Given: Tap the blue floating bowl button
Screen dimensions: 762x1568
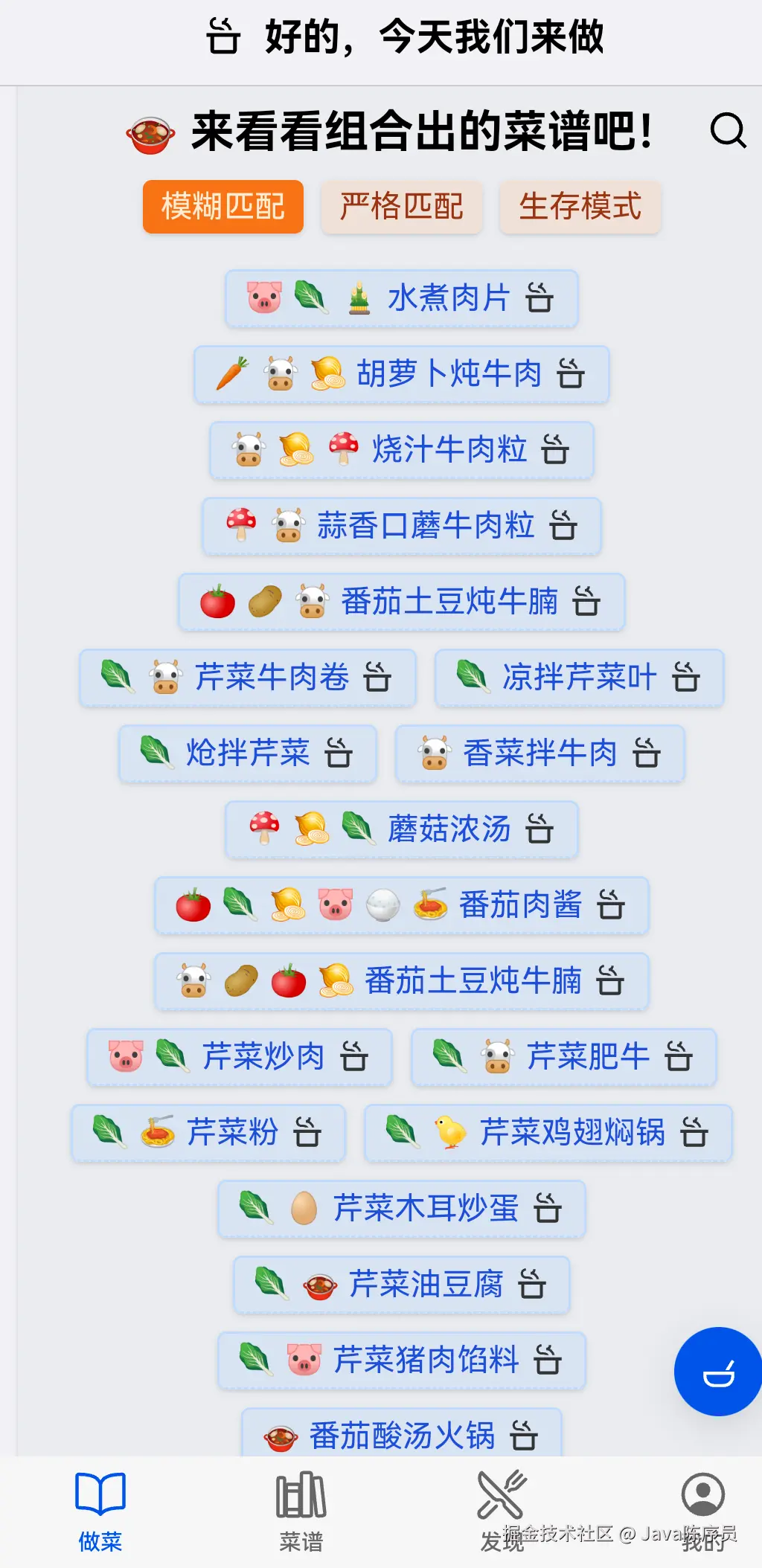Looking at the screenshot, I should [717, 1371].
